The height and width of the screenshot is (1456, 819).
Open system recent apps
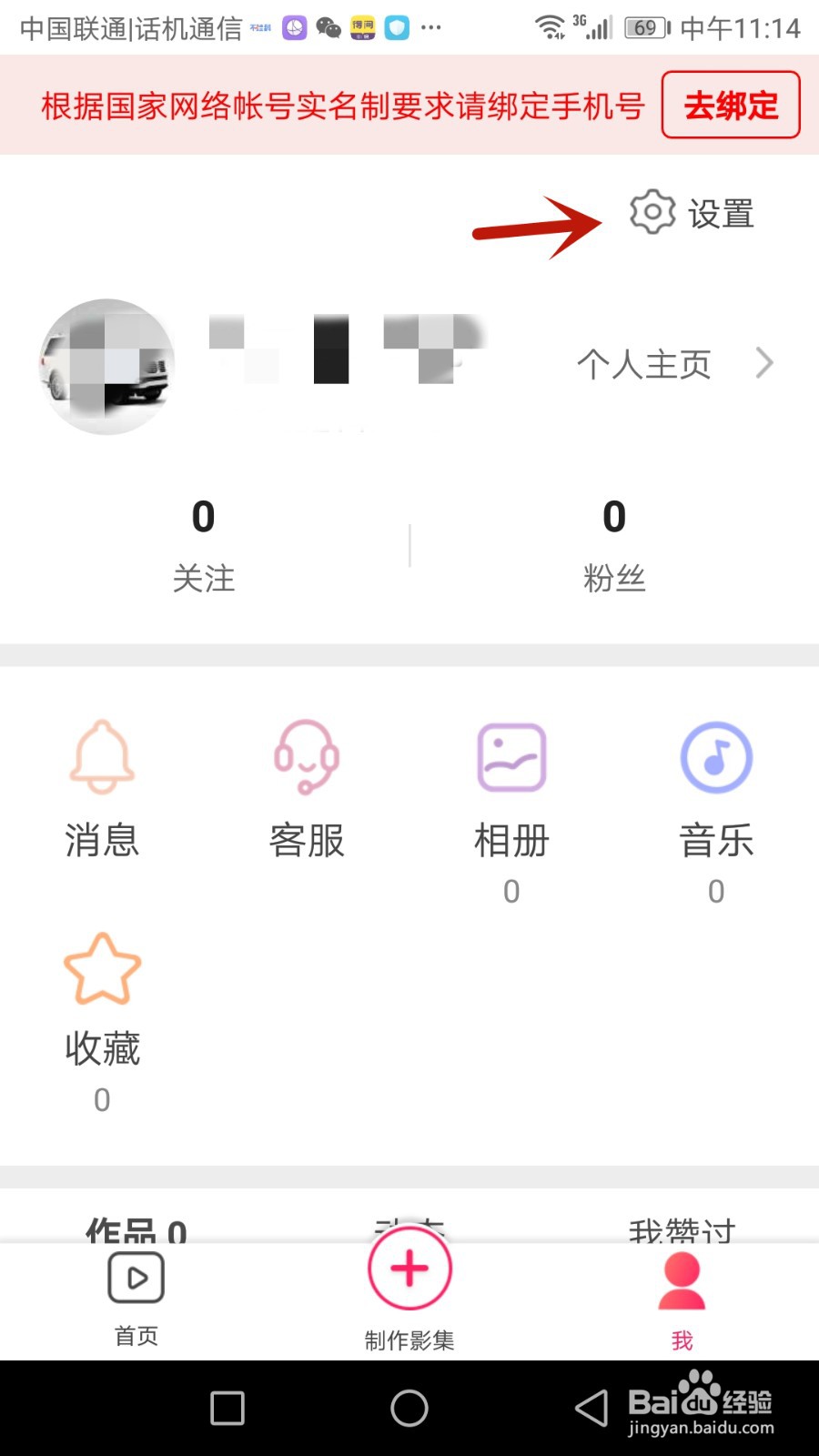tap(227, 1408)
